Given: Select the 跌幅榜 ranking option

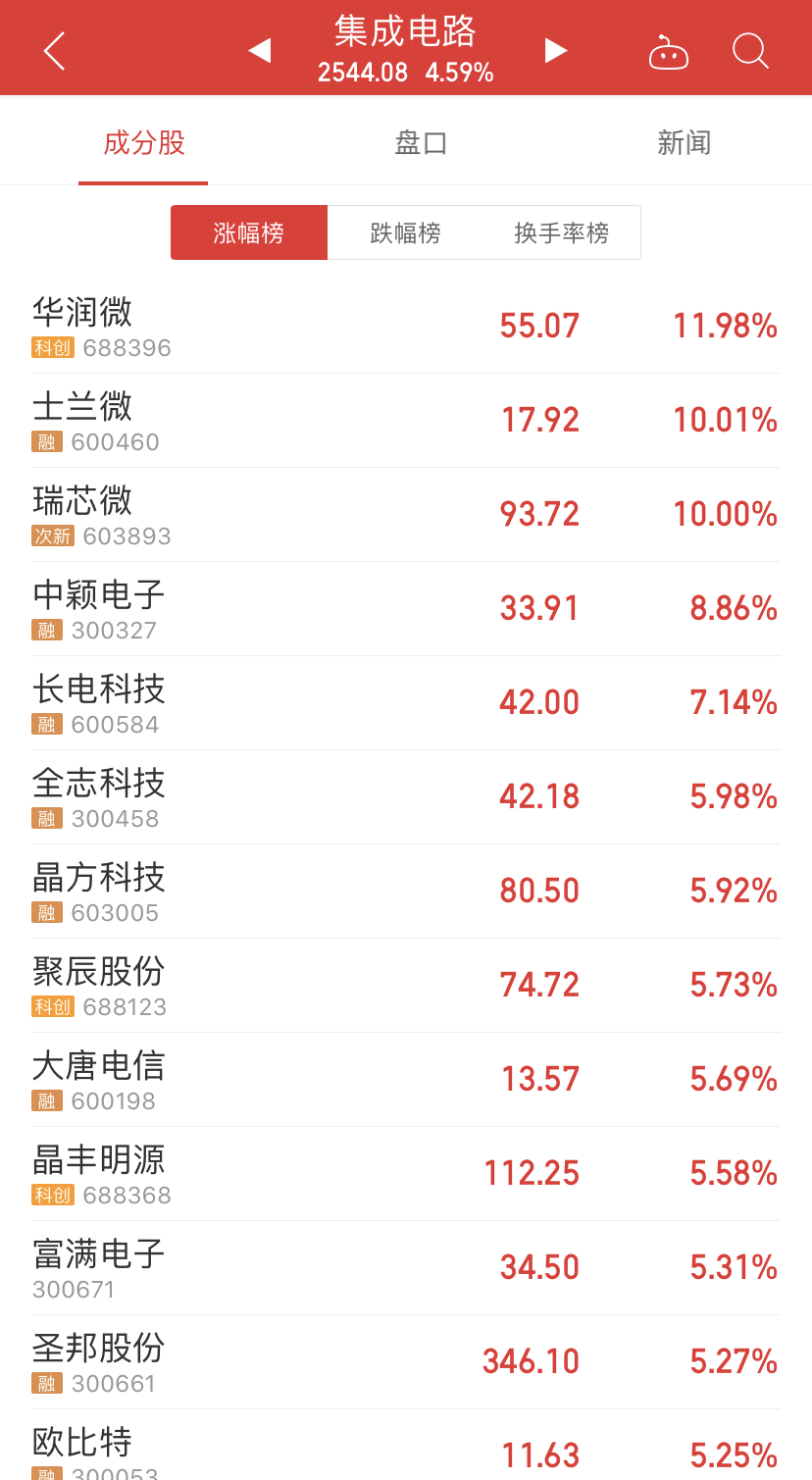Looking at the screenshot, I should point(404,232).
